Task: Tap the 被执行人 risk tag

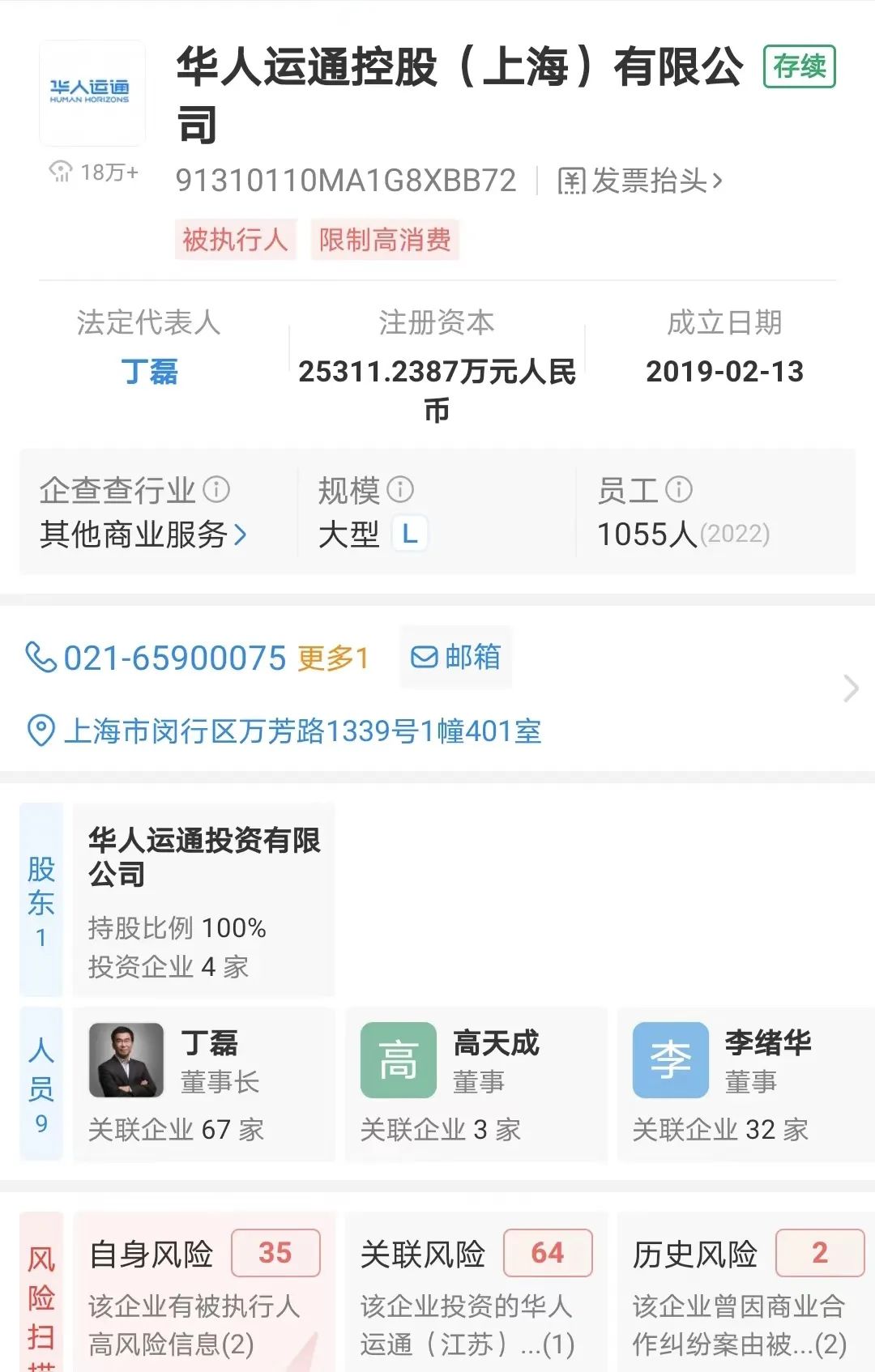Action: 235,240
